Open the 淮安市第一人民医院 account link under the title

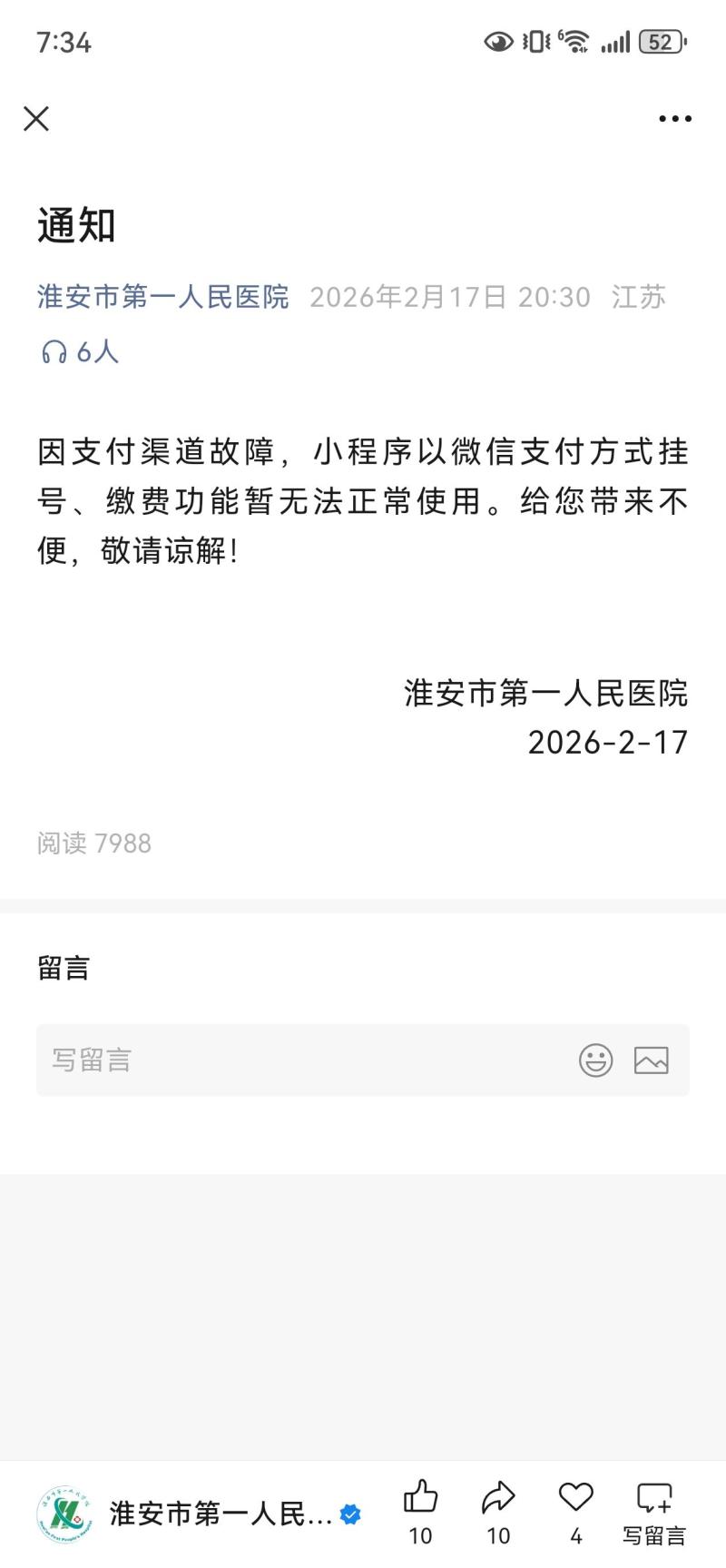coord(163,297)
